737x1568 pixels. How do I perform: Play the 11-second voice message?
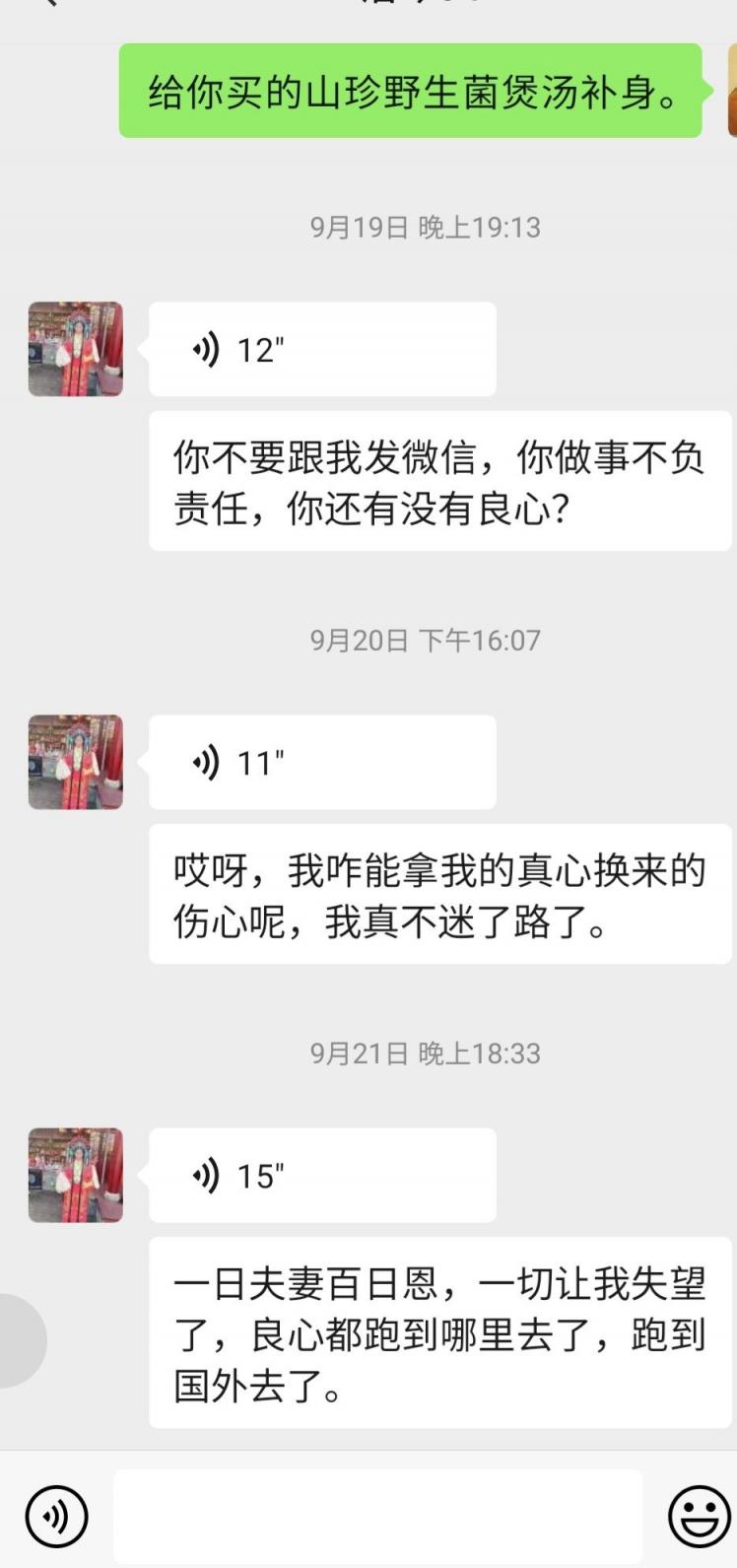tap(321, 763)
